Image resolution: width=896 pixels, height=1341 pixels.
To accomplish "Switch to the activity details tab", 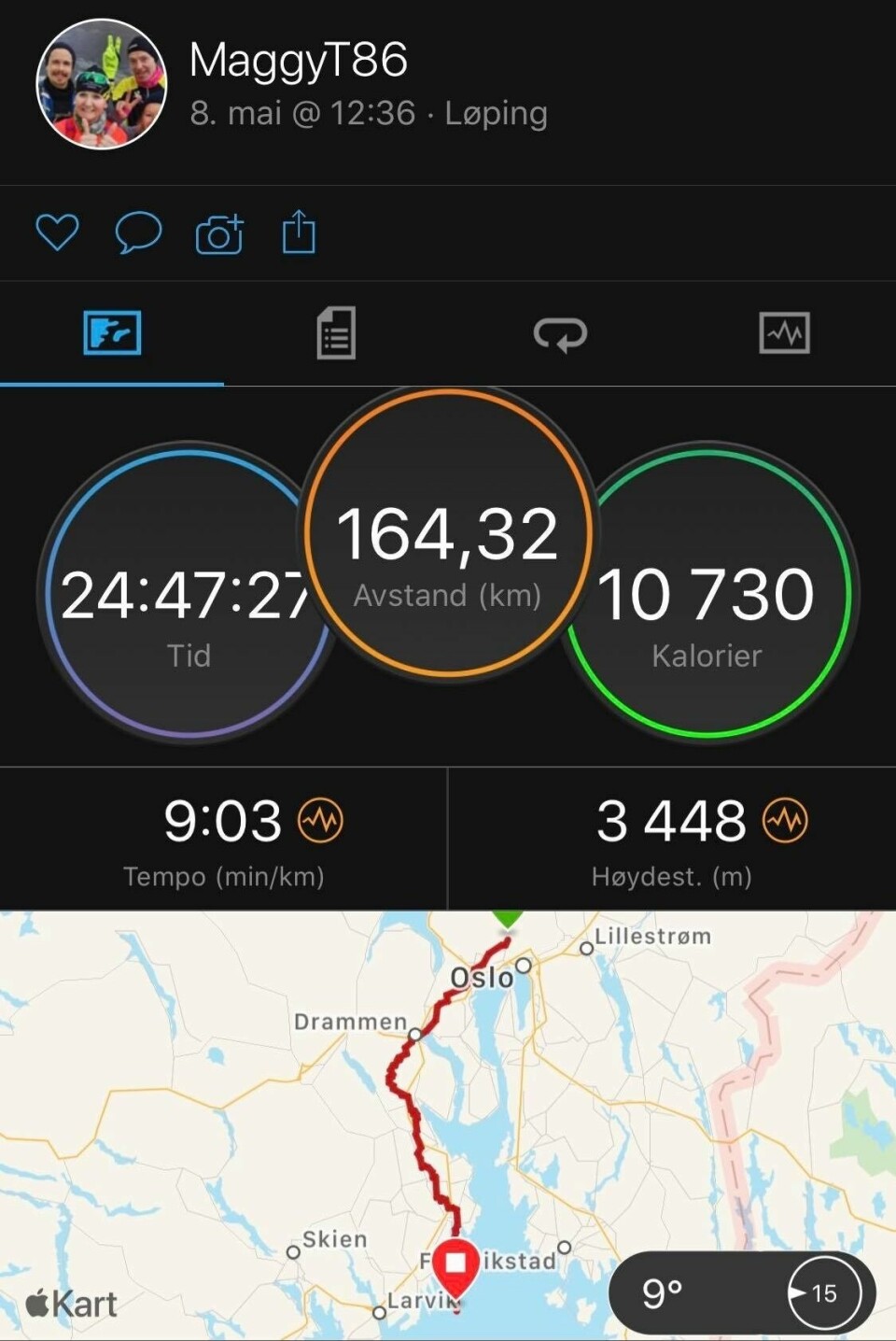I will (x=334, y=333).
